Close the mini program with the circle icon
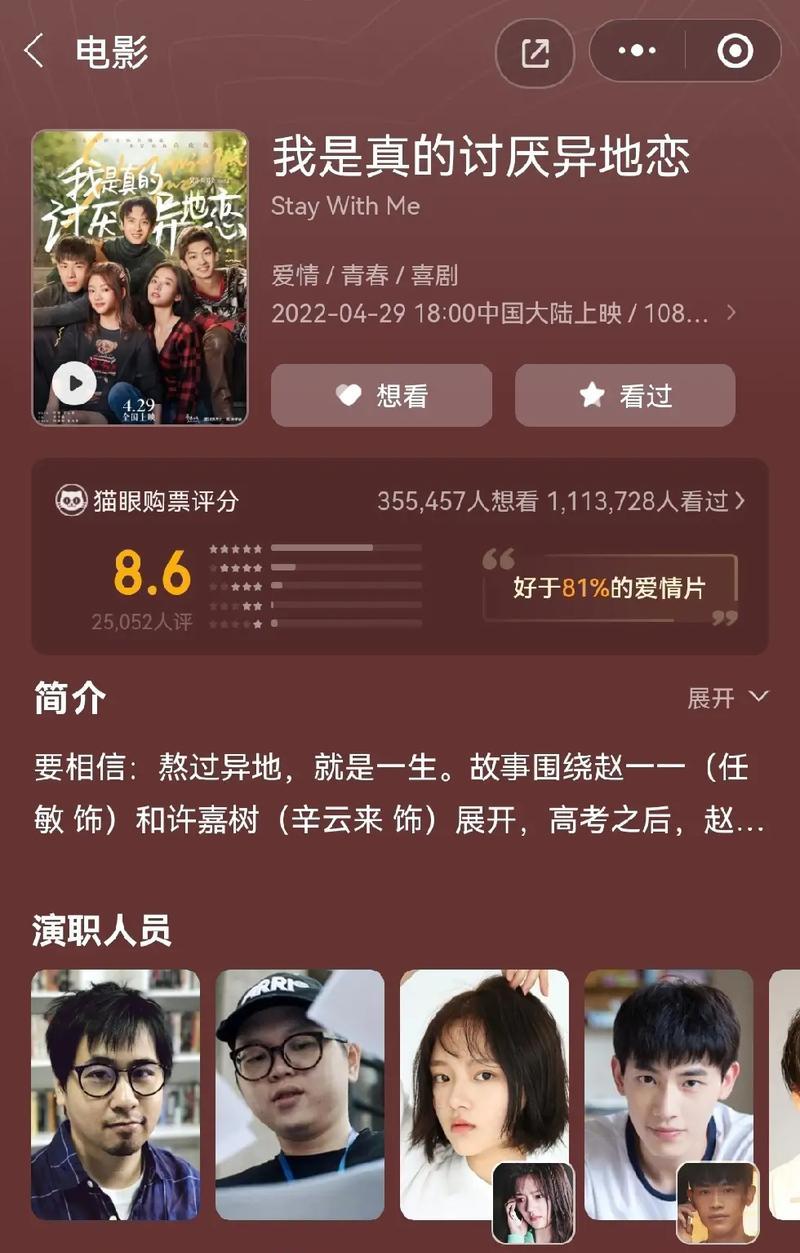Image resolution: width=800 pixels, height=1253 pixels. click(735, 51)
